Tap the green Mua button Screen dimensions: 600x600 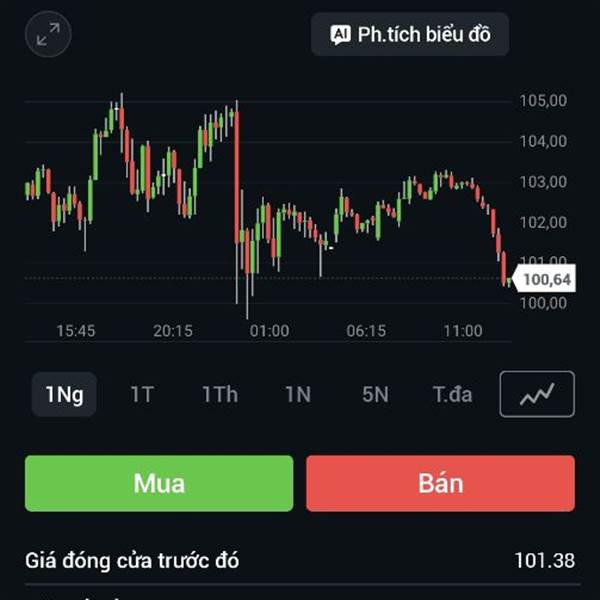point(159,483)
